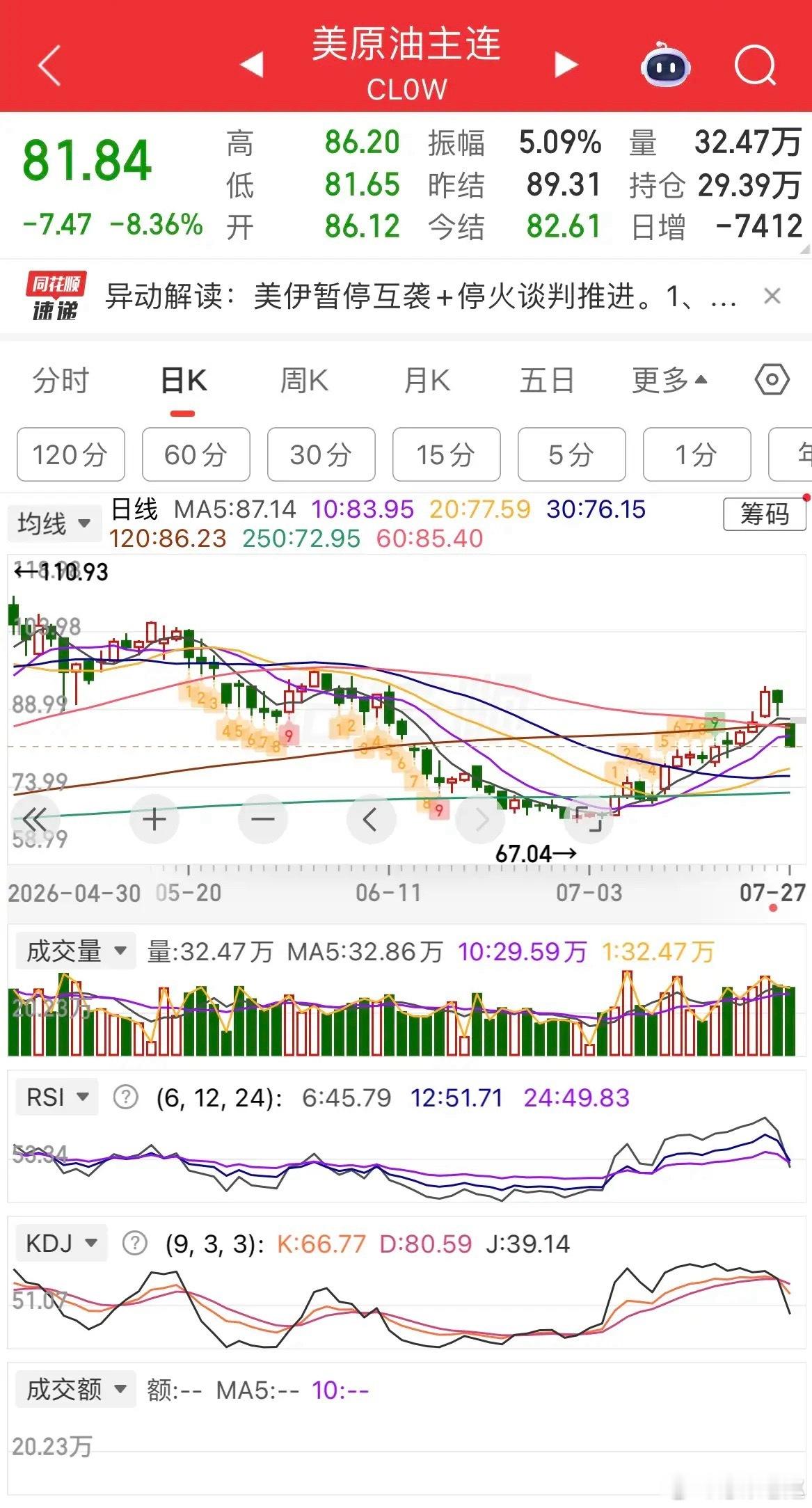Viewport: 812px width, 1508px height.
Task: Choose the 60分 interval chip
Action: pos(196,454)
